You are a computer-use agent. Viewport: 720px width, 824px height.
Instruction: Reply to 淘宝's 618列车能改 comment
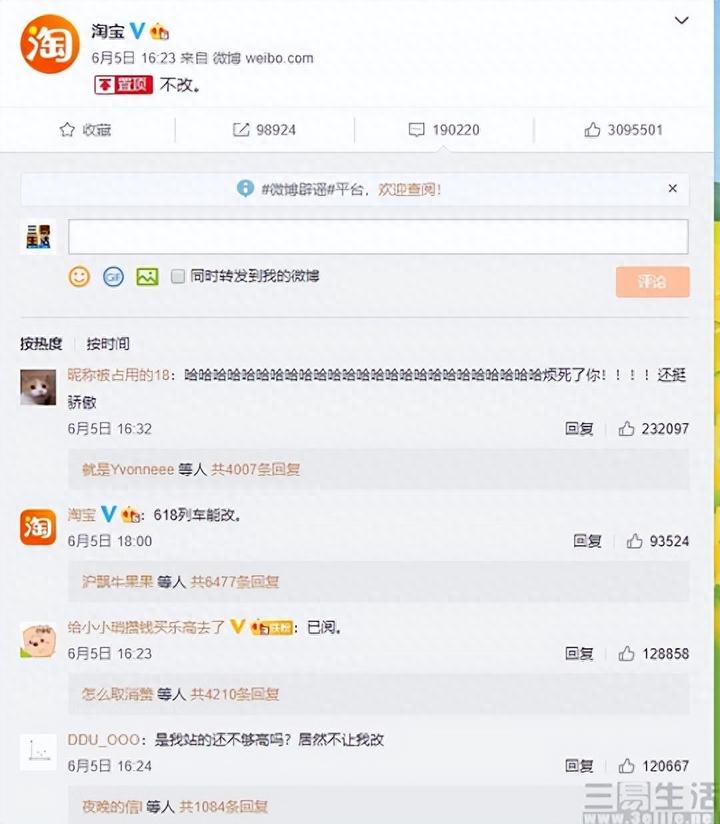tap(587, 541)
